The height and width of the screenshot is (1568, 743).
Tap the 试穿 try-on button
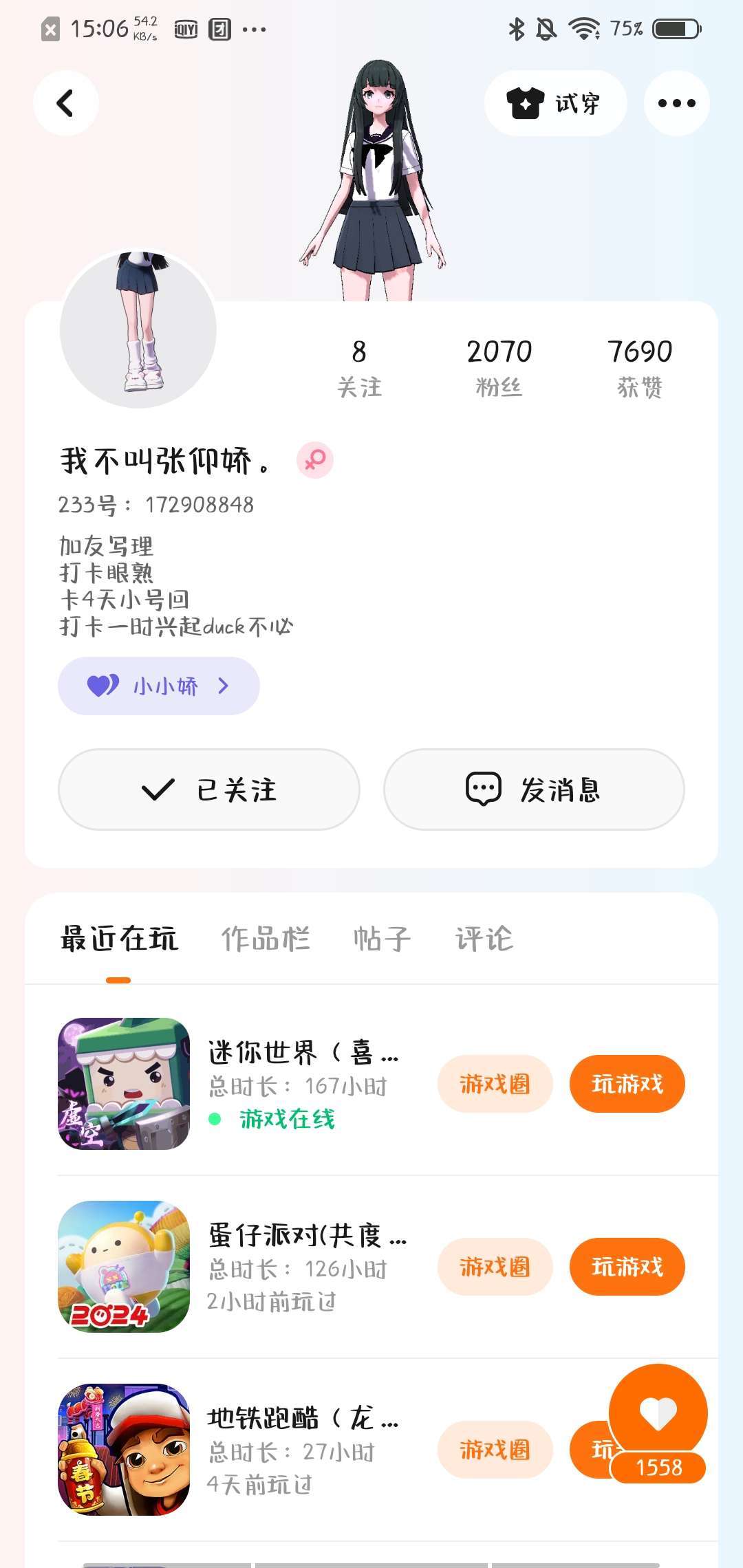point(555,103)
